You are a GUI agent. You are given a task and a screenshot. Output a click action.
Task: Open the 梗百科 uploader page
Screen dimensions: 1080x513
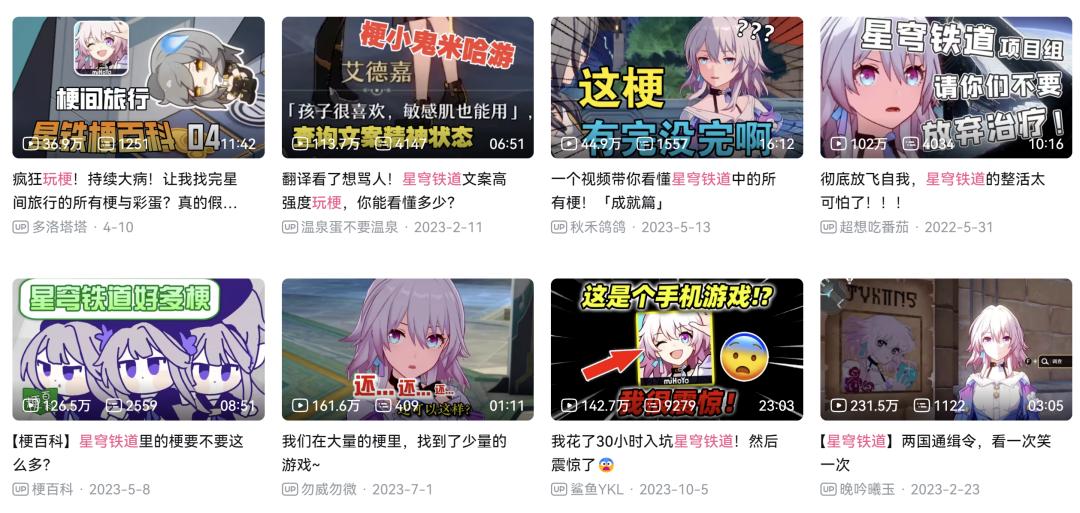[x=52, y=489]
